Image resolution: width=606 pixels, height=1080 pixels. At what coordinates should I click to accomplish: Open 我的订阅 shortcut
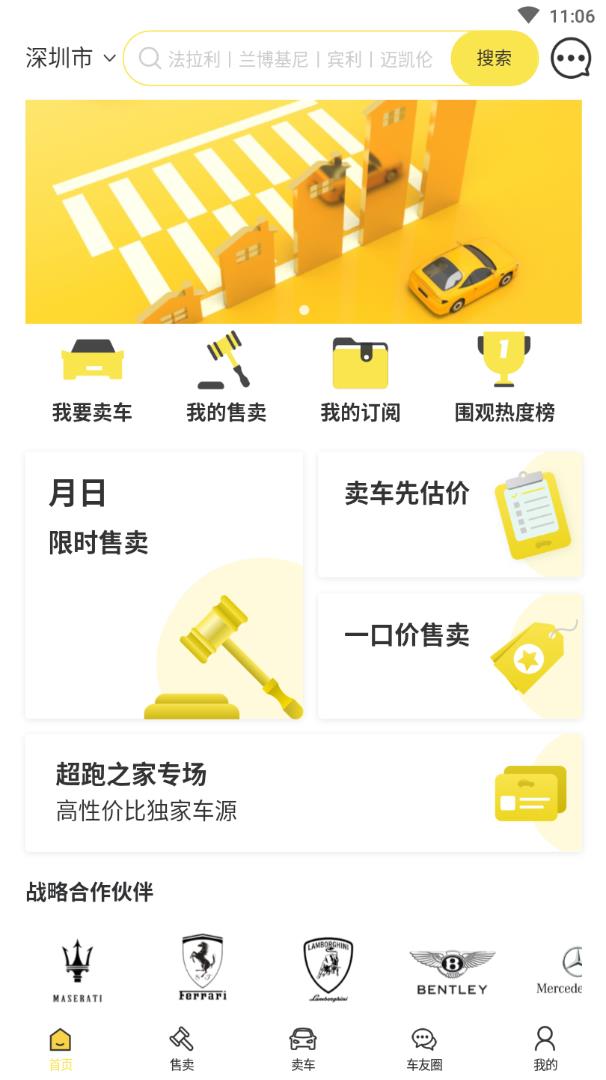click(x=360, y=380)
